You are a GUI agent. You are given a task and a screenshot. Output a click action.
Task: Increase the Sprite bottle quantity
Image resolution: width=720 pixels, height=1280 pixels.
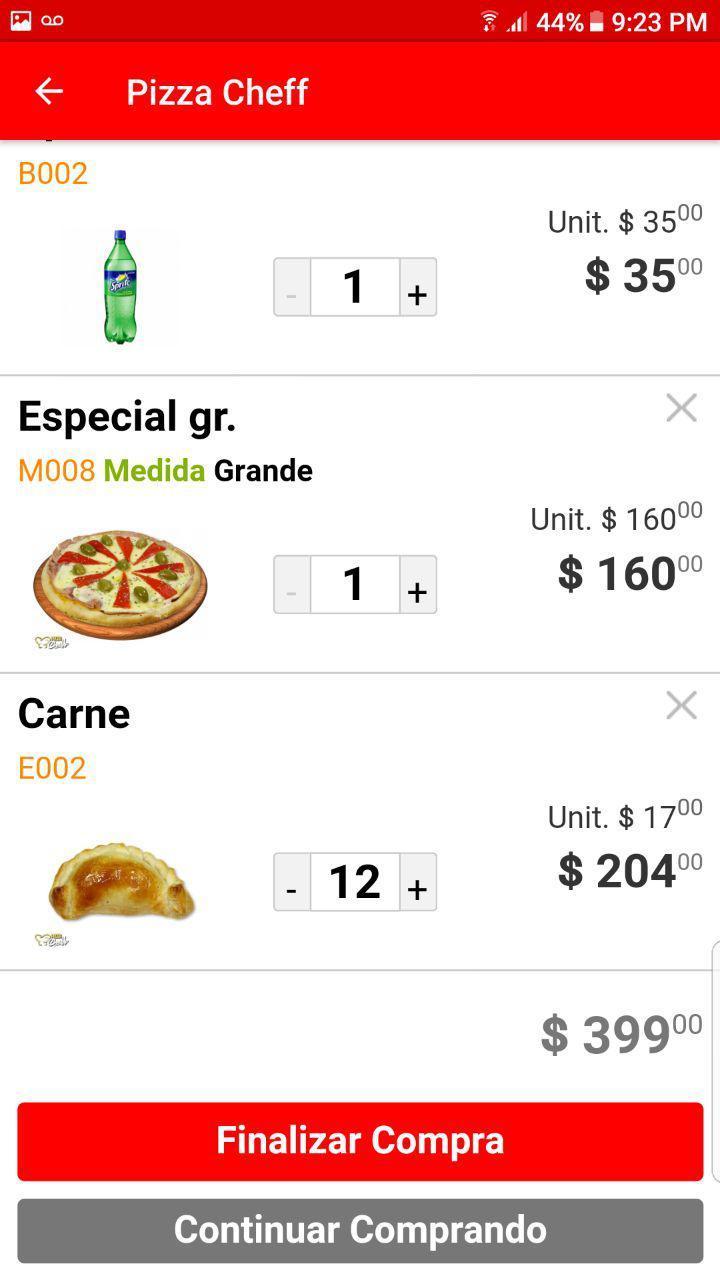pyautogui.click(x=418, y=287)
